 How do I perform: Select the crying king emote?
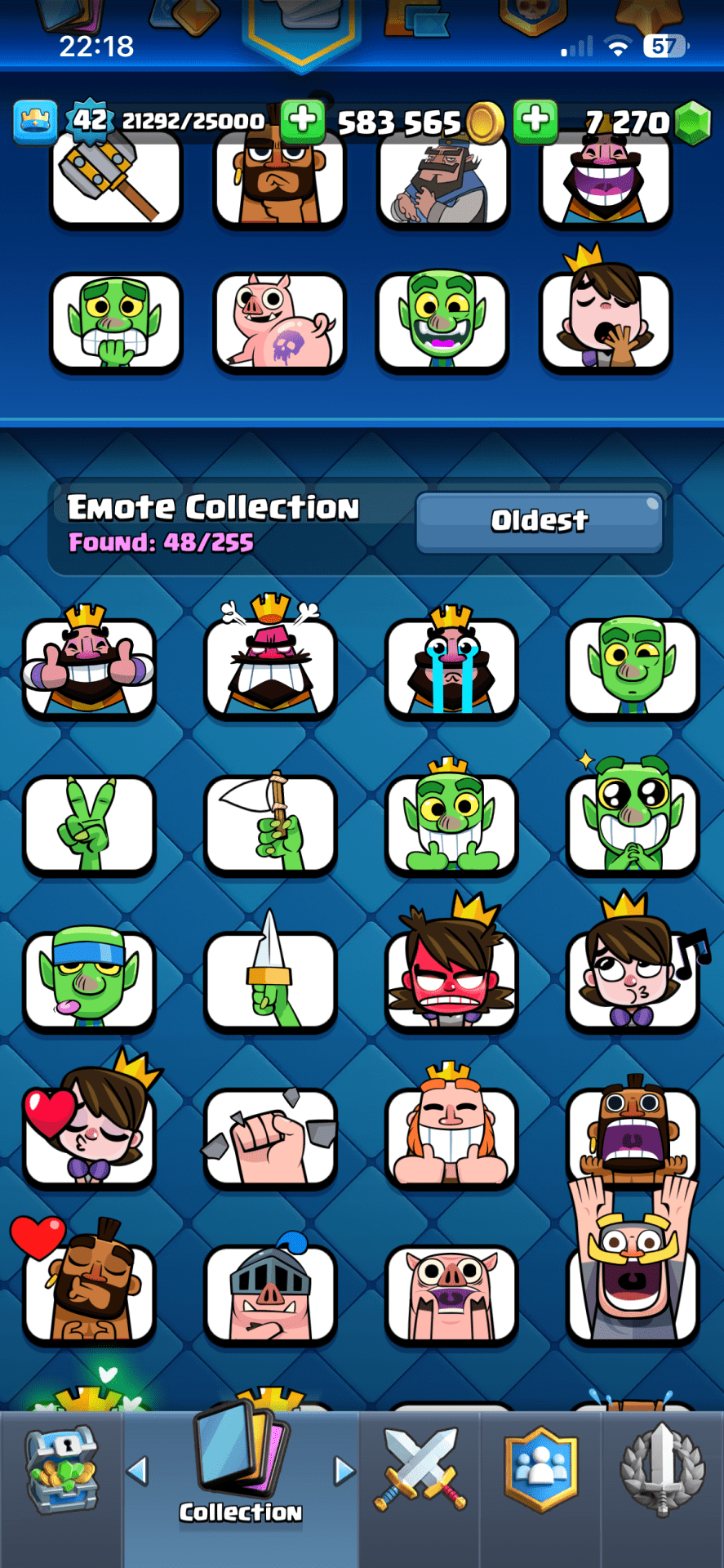coord(451,666)
